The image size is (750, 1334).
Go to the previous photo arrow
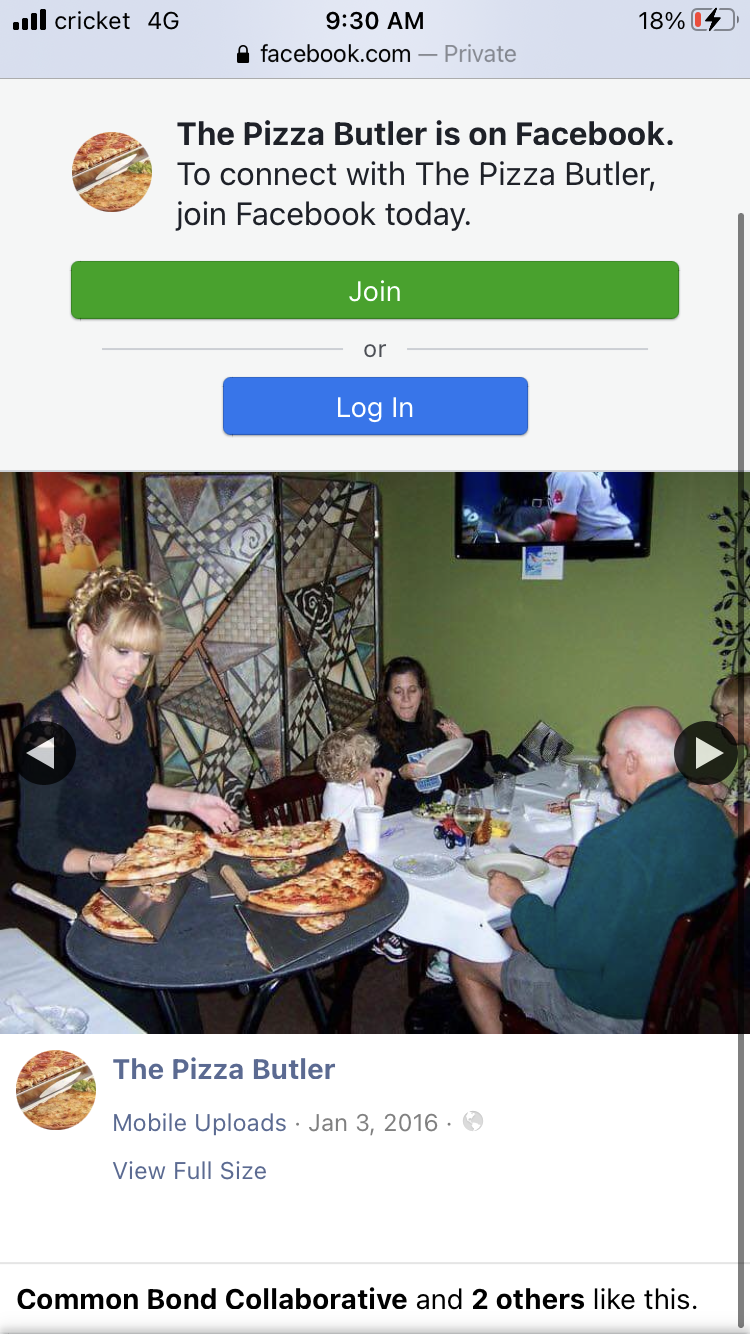[42, 753]
